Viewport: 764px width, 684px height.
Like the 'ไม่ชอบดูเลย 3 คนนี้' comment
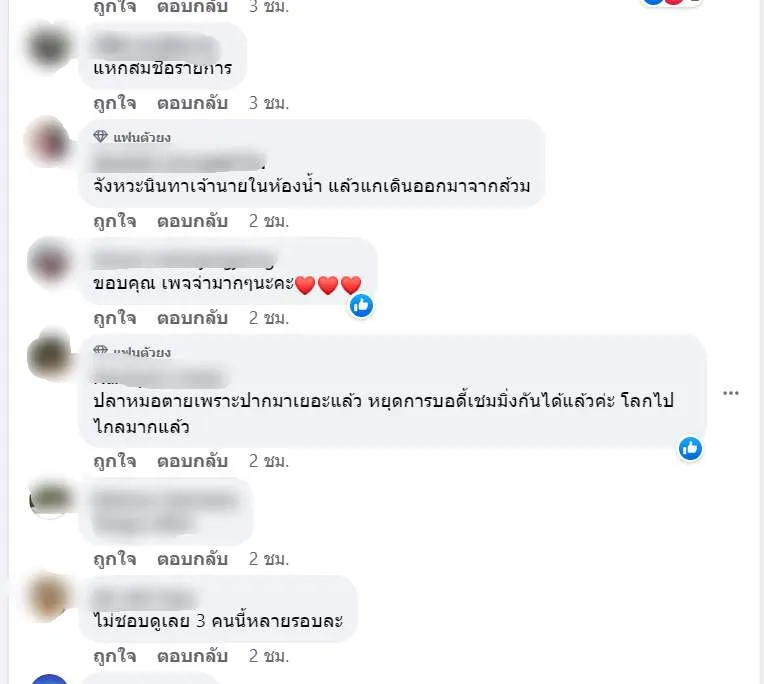click(x=114, y=656)
